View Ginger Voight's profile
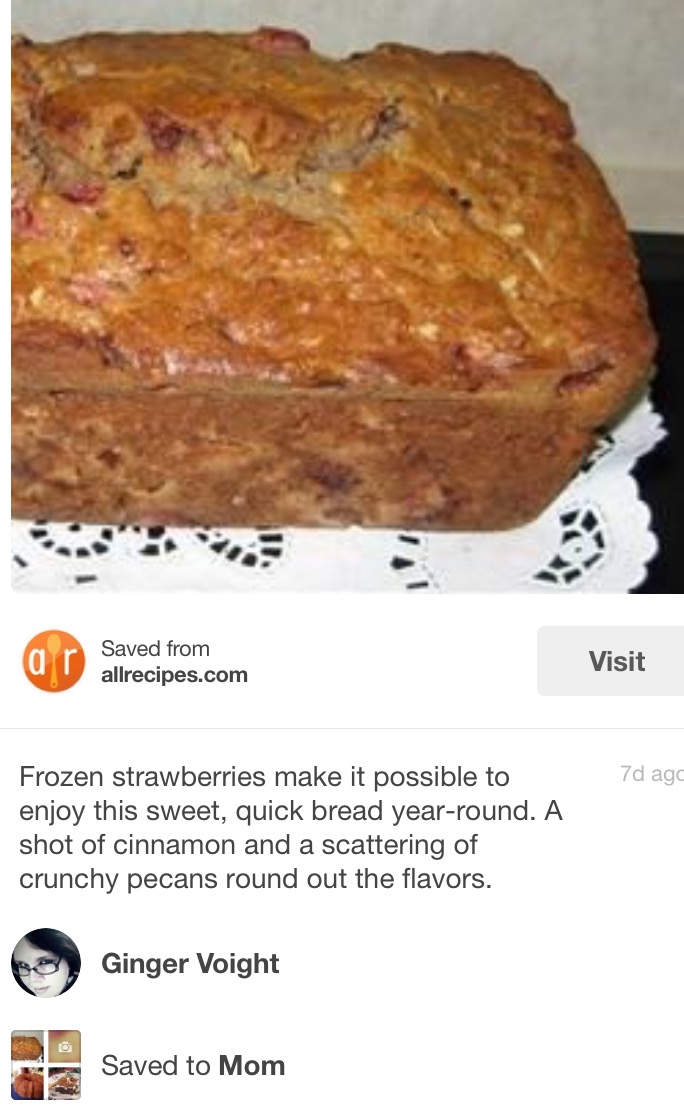 [190, 964]
